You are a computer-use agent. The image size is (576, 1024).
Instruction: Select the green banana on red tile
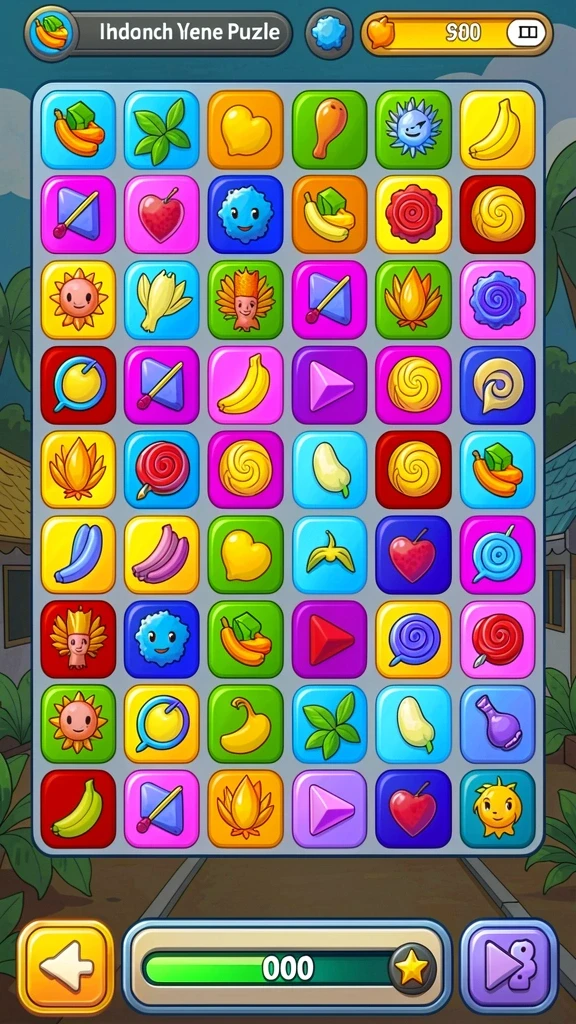pyautogui.click(x=78, y=808)
